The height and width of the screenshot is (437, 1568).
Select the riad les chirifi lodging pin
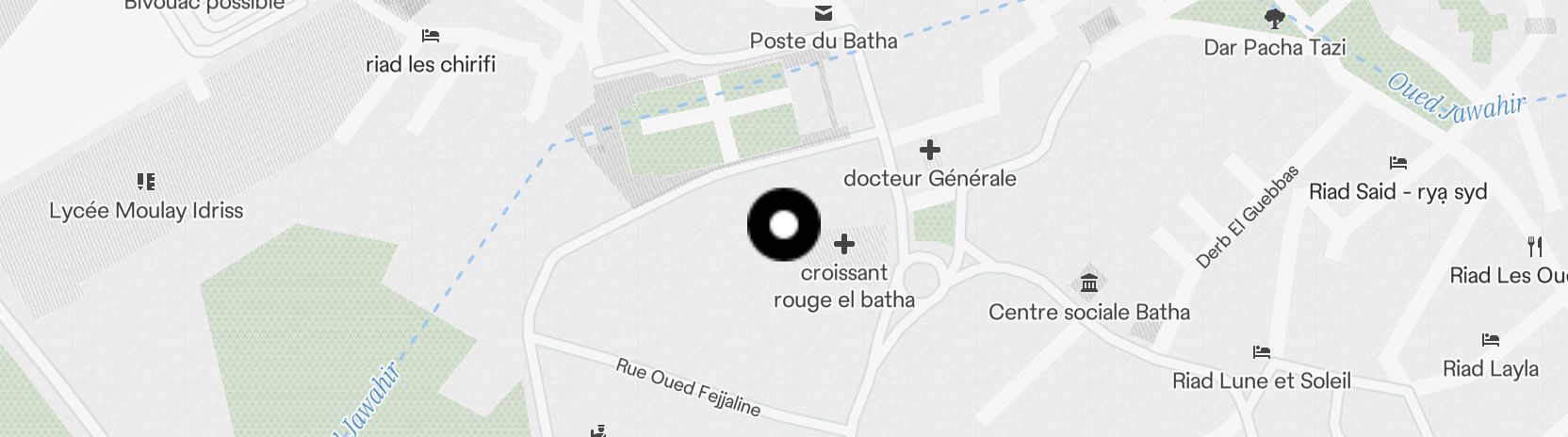click(x=431, y=37)
